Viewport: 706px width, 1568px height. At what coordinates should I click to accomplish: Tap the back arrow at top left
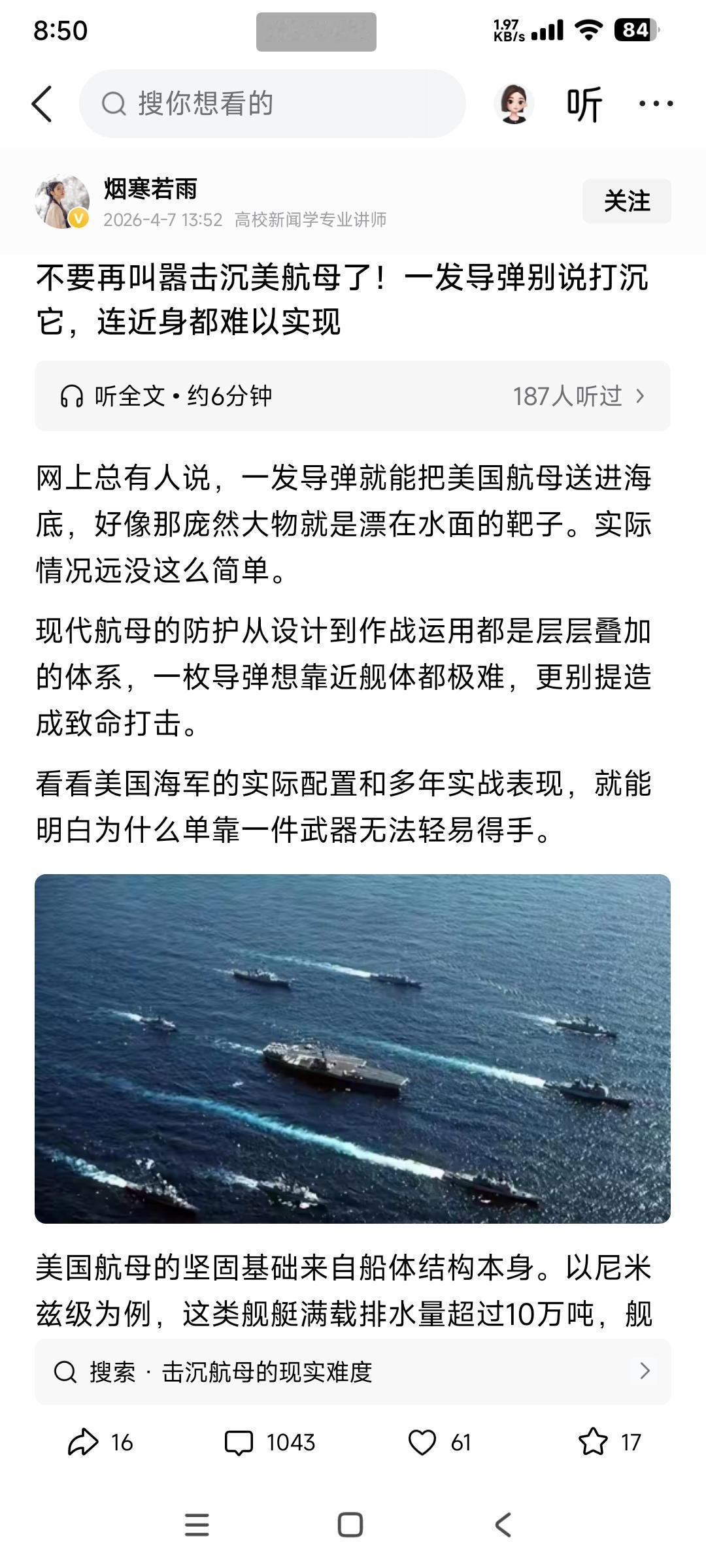pyautogui.click(x=43, y=104)
